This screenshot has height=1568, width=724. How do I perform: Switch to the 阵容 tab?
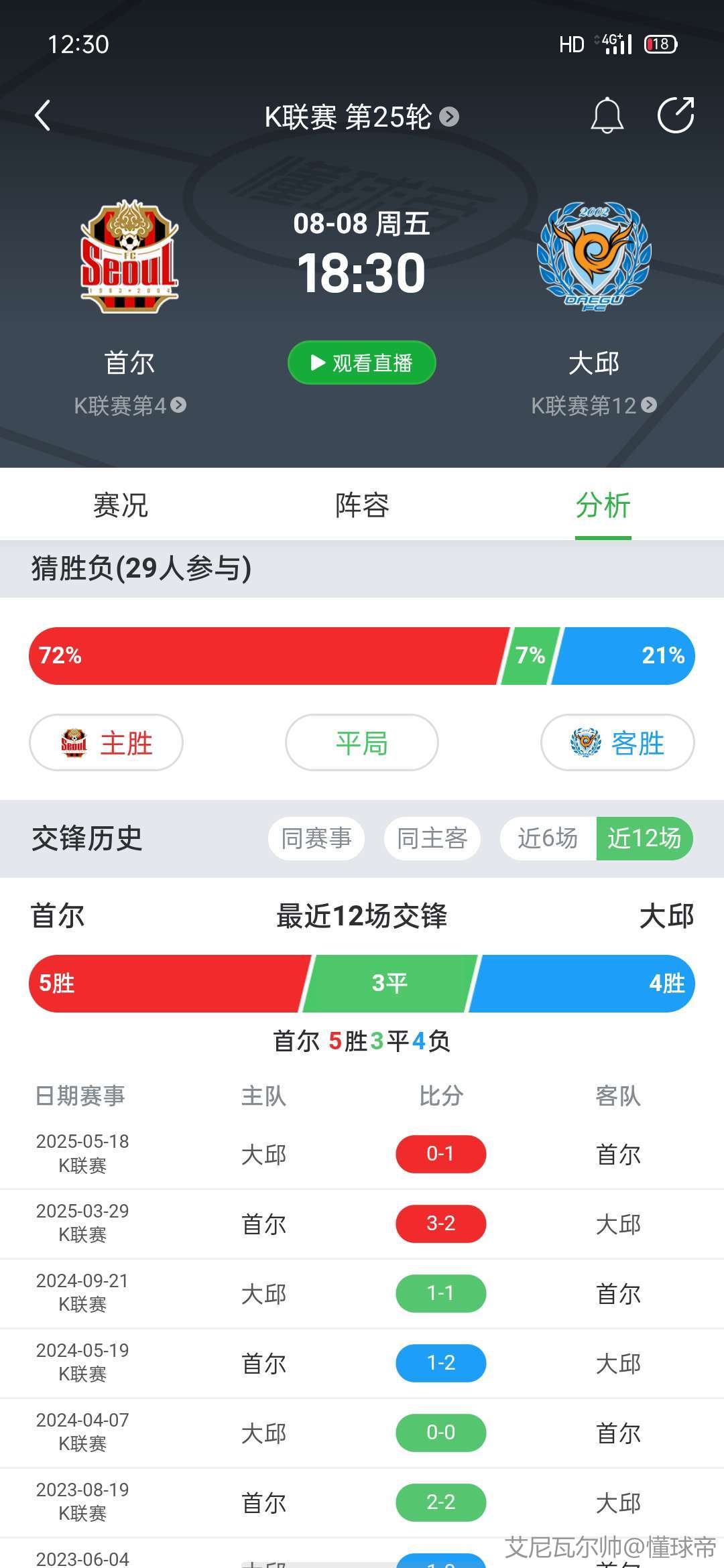[x=362, y=505]
